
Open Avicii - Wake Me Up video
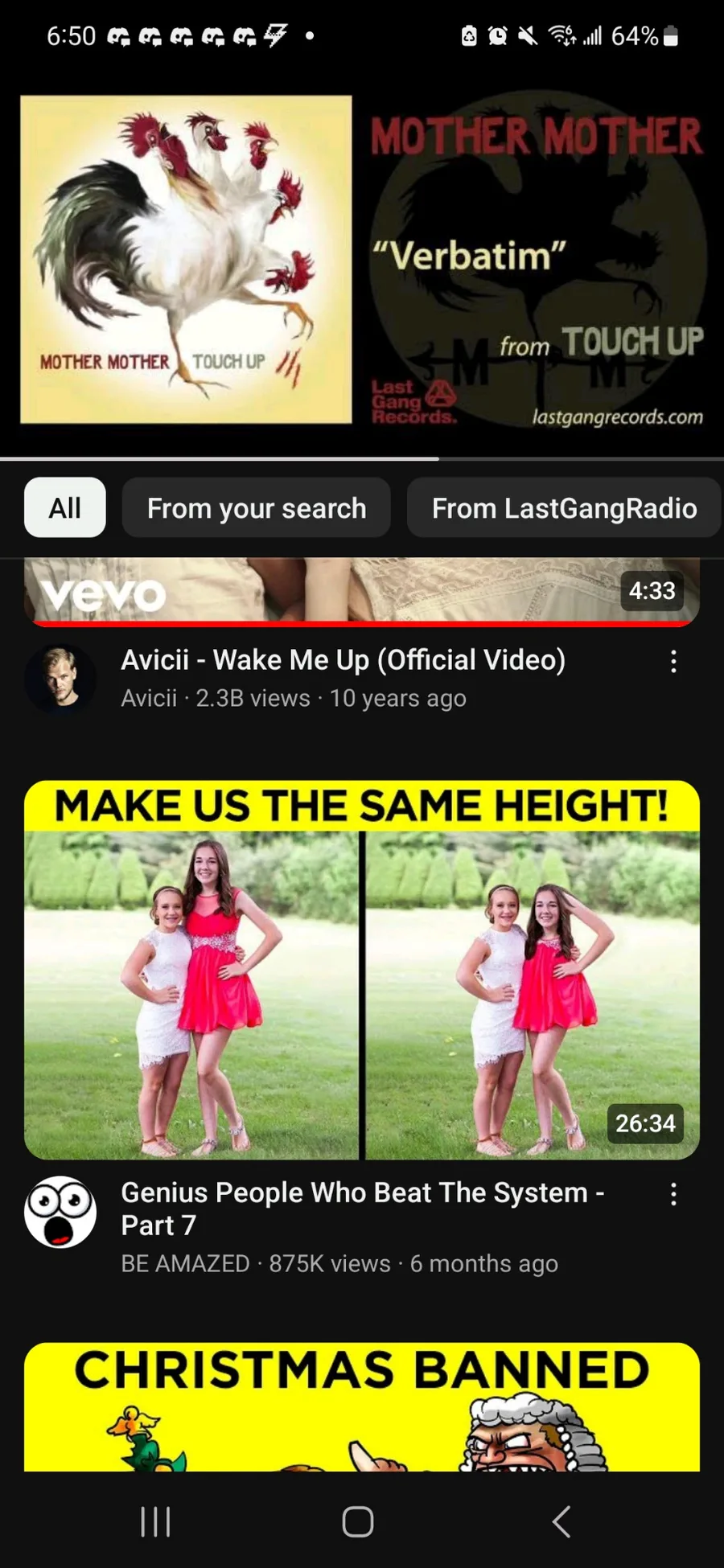click(x=343, y=660)
